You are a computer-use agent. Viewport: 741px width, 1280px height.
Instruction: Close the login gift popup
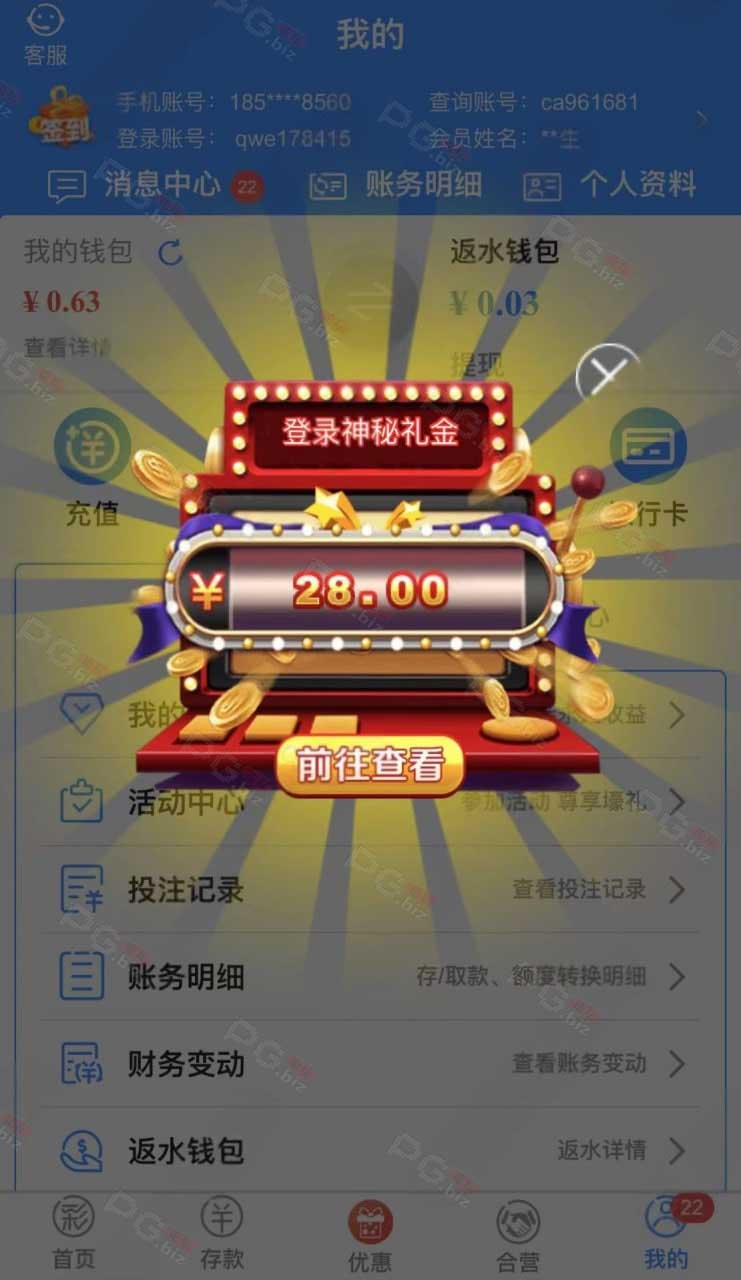pos(607,374)
